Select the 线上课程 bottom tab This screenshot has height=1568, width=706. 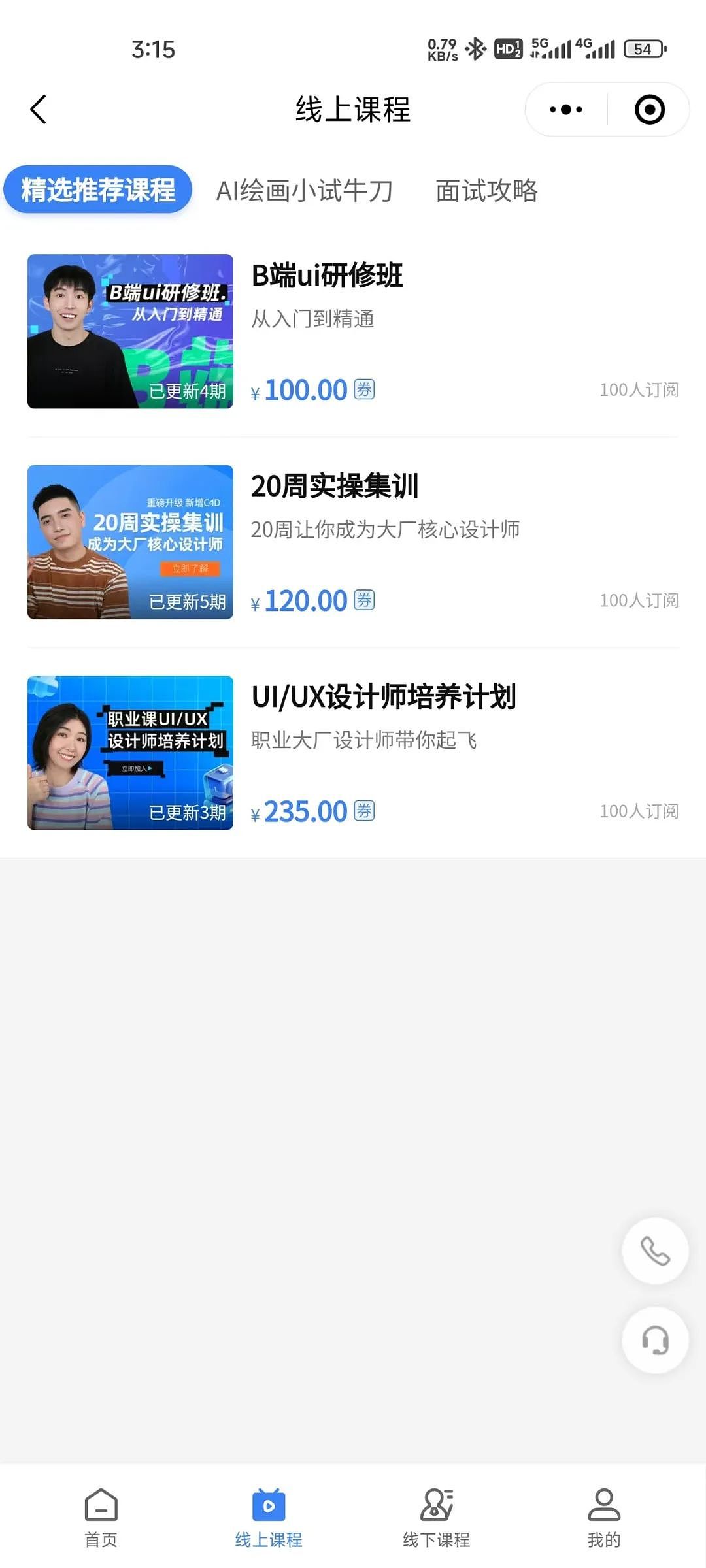pos(269,1517)
